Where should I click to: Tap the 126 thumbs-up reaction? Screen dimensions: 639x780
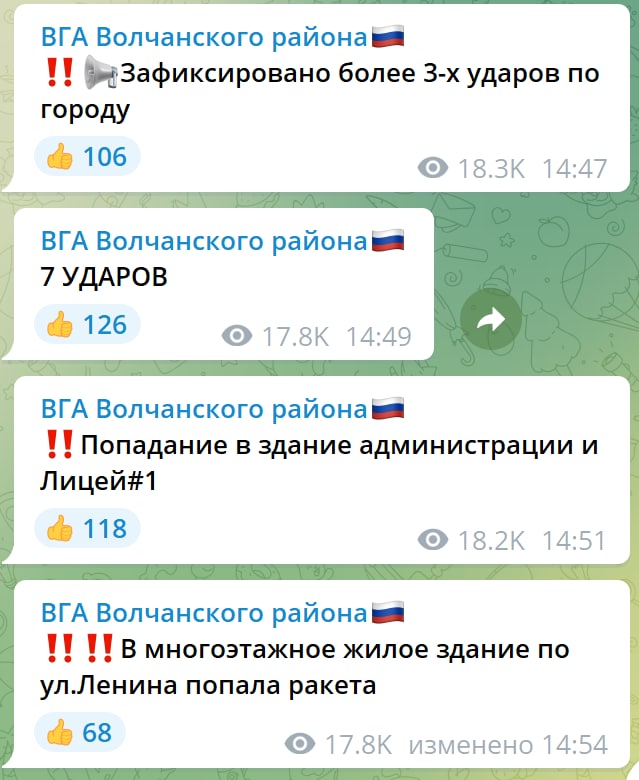(87, 324)
